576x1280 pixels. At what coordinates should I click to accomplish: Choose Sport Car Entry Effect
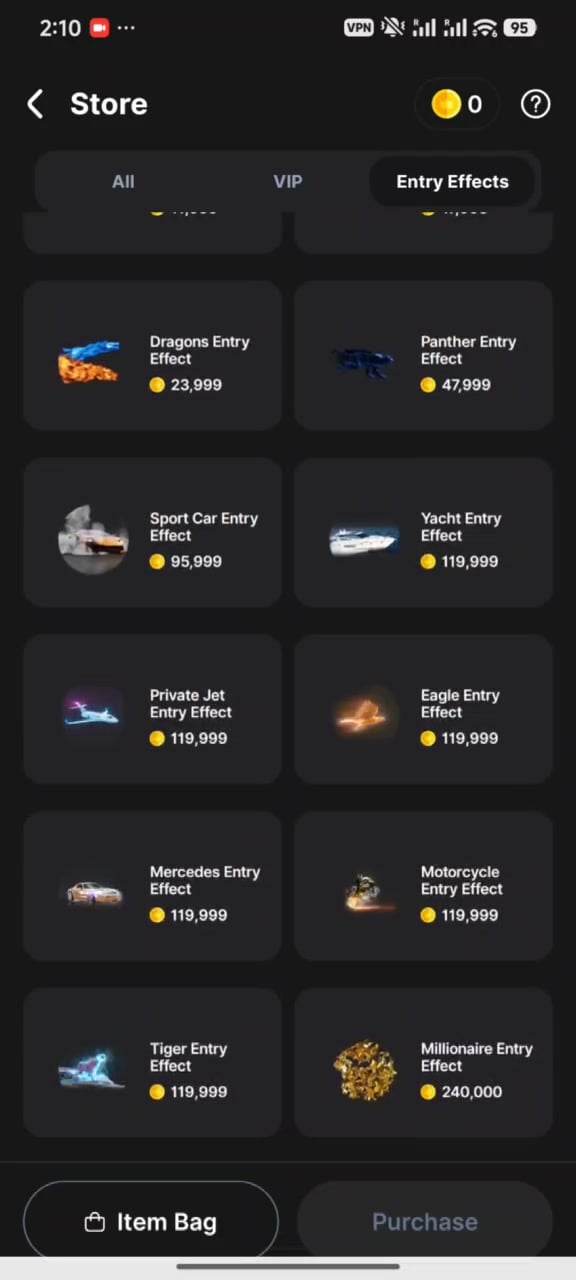coord(152,533)
